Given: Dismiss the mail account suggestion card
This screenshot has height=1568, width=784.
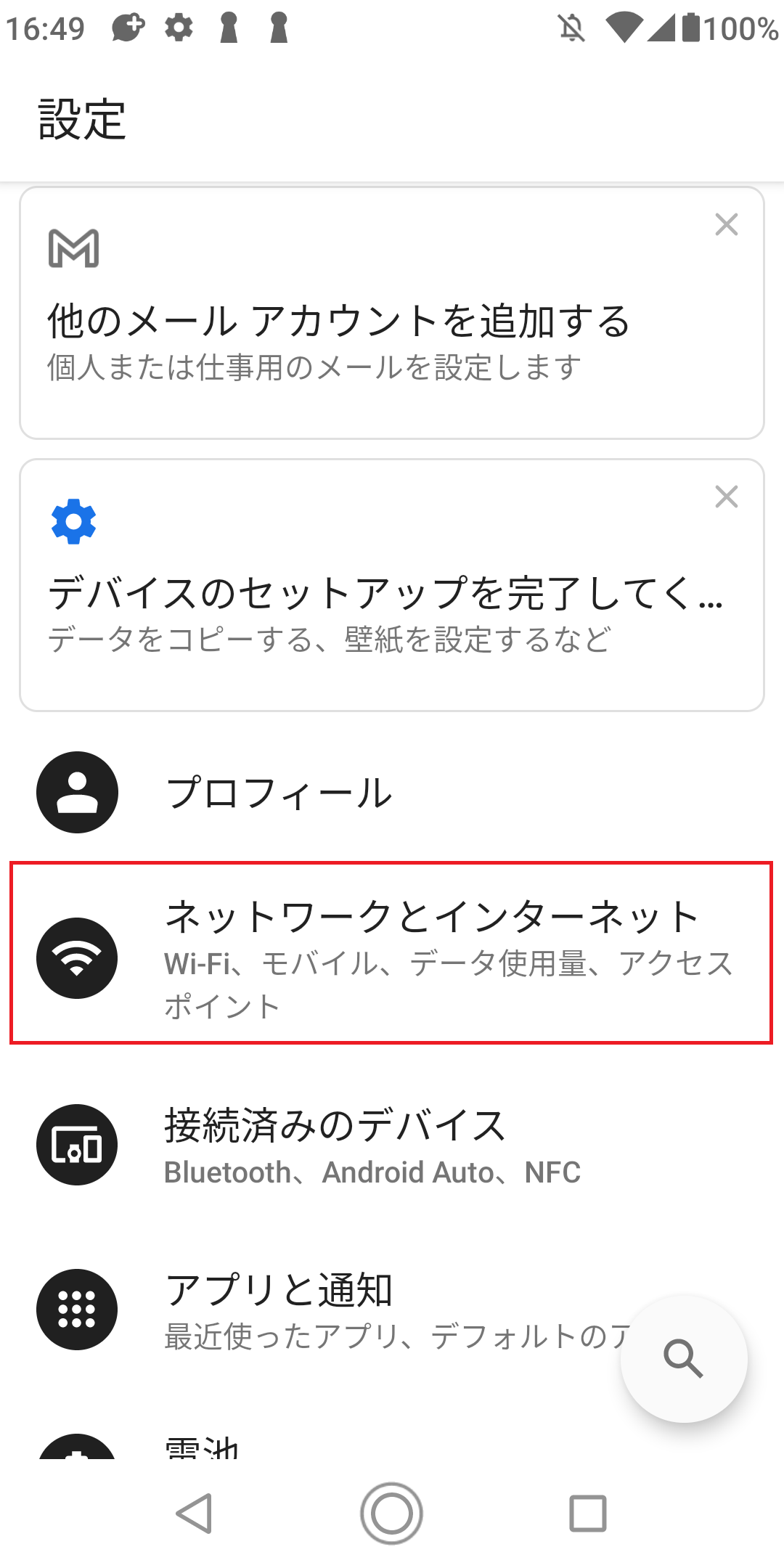Looking at the screenshot, I should pos(727,225).
